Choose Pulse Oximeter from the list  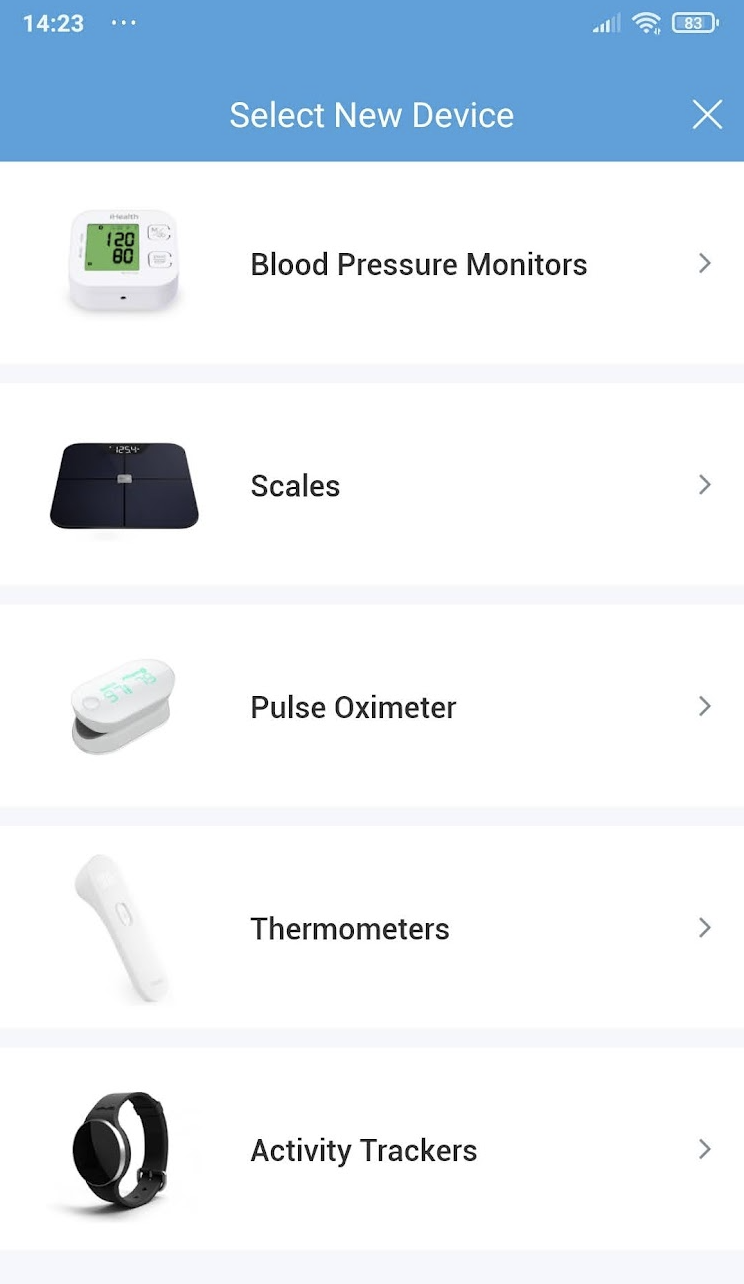(372, 706)
